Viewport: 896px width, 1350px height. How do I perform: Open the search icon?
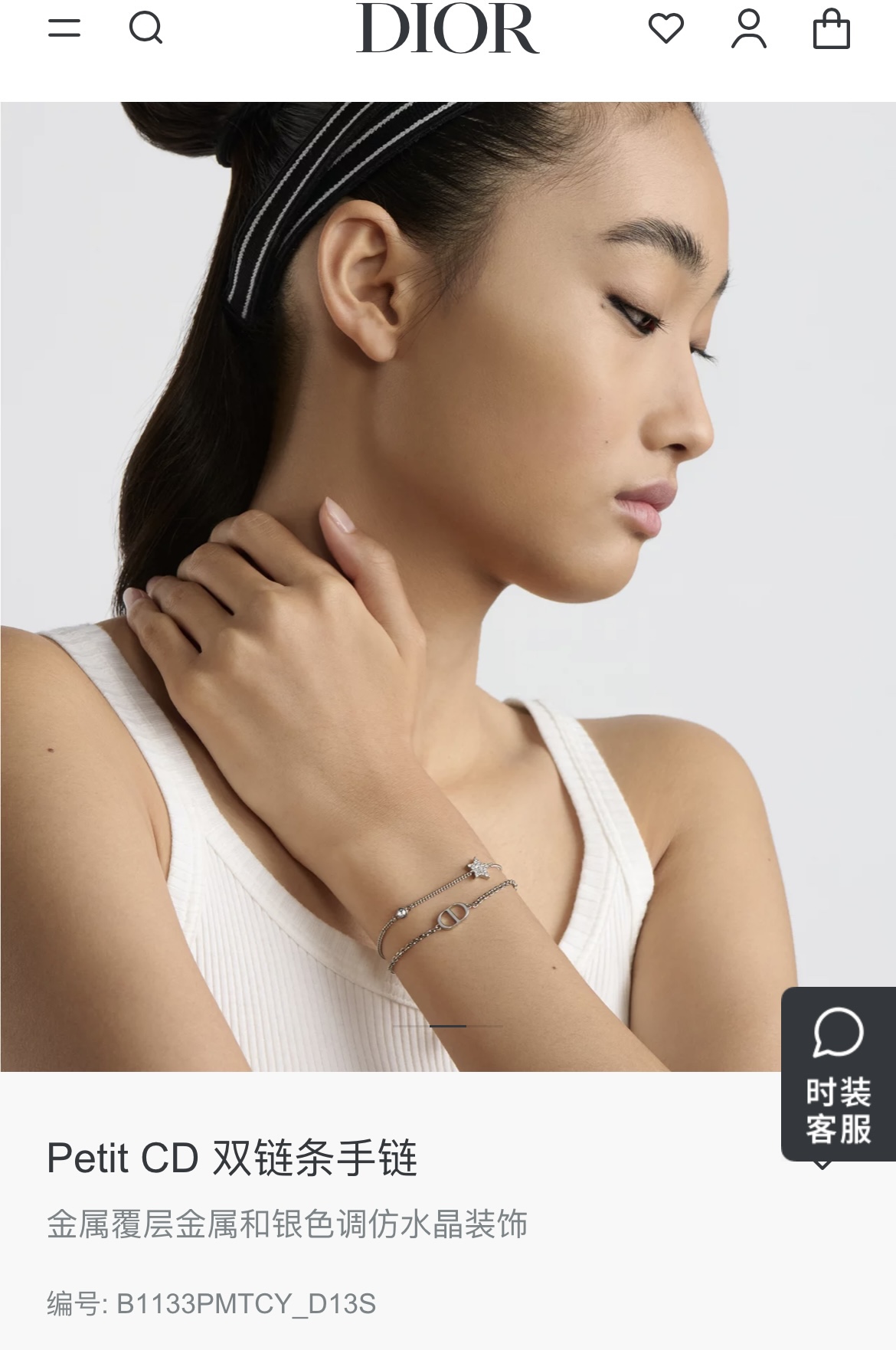(x=146, y=29)
